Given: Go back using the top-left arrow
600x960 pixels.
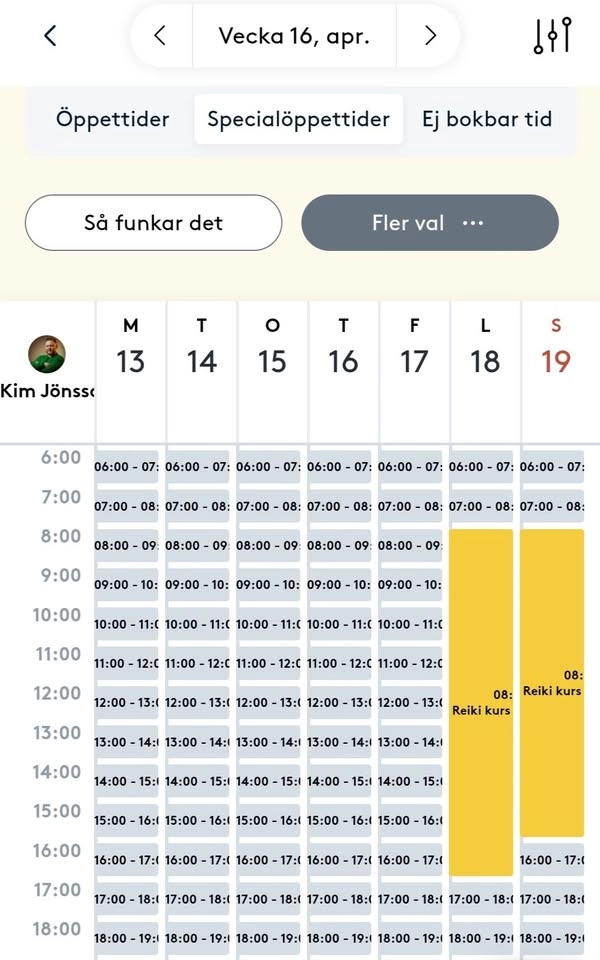Looking at the screenshot, I should [50, 36].
